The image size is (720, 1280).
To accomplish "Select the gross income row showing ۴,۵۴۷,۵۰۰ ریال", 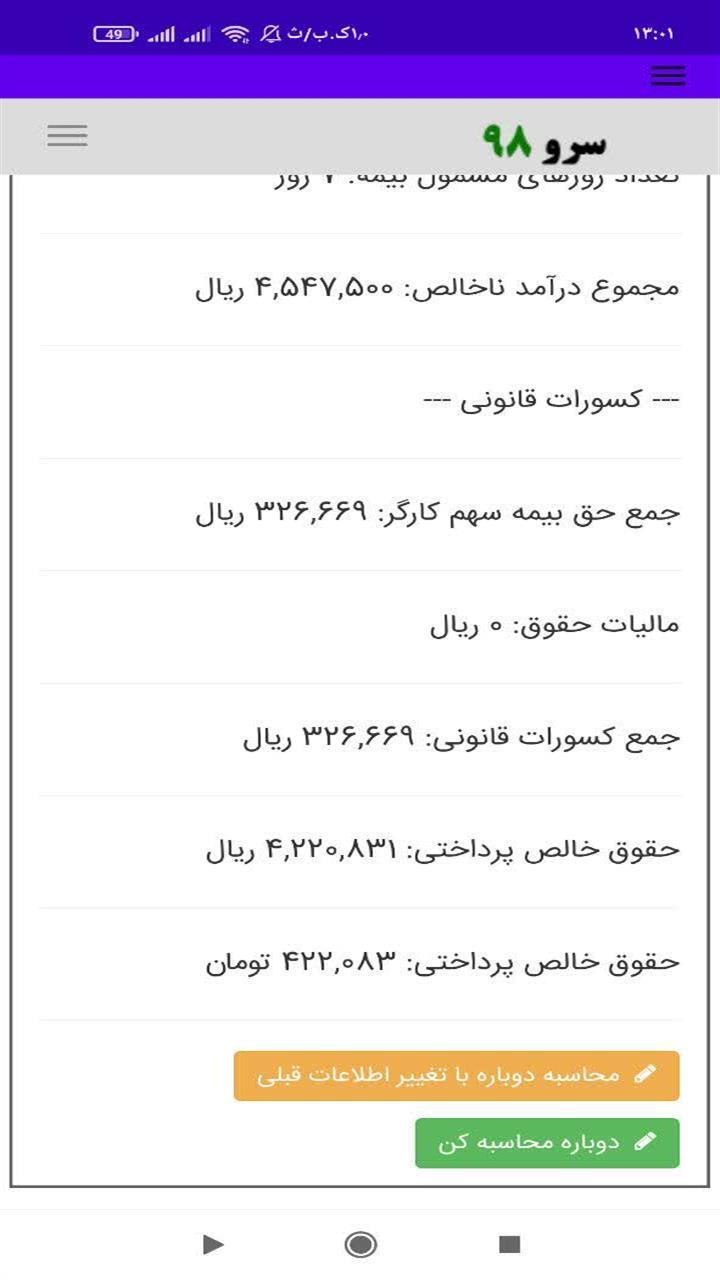I will 437,287.
